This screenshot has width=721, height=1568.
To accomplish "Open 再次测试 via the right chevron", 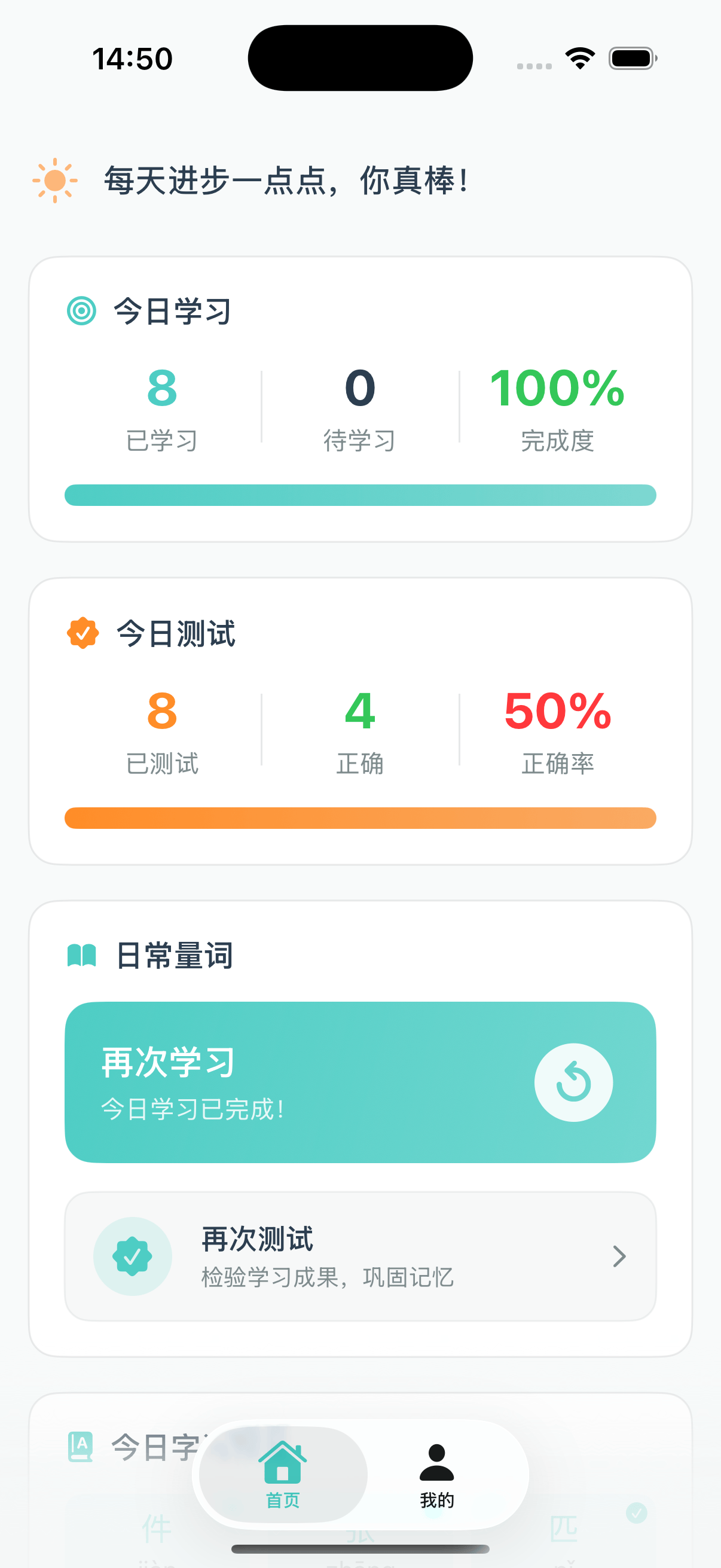I will [x=619, y=1256].
